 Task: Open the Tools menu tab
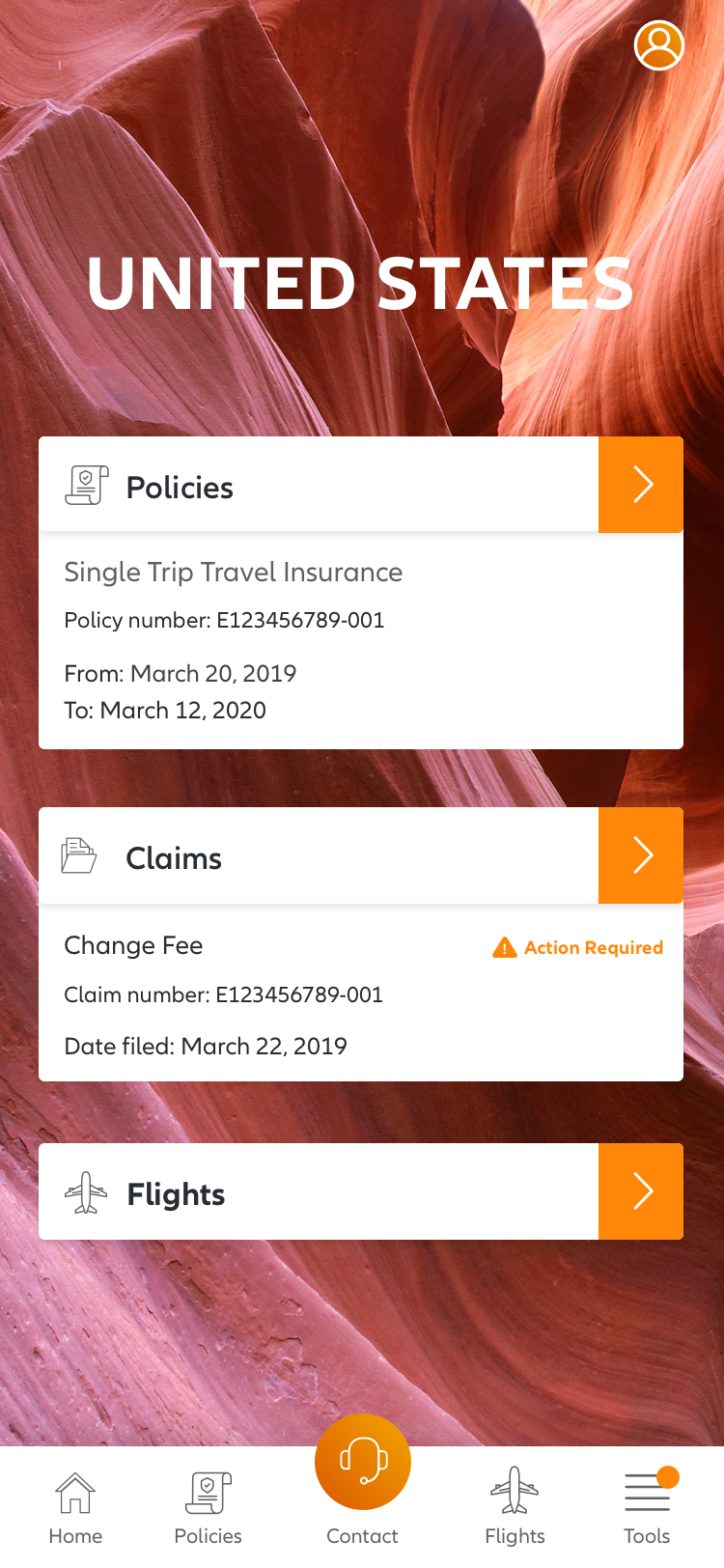pos(647,1508)
